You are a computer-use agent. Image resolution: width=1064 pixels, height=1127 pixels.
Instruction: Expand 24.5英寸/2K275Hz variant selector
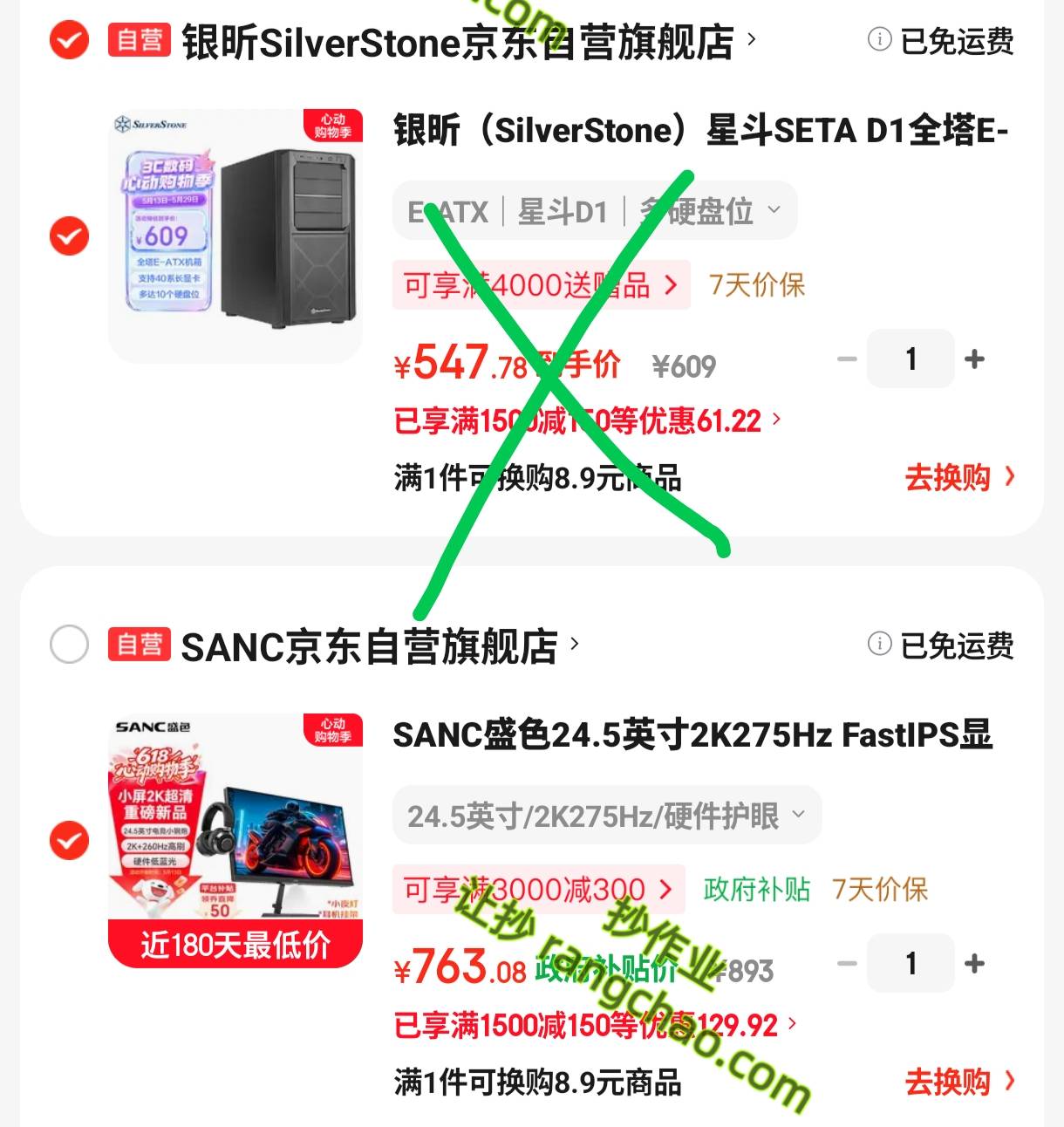coord(607,816)
